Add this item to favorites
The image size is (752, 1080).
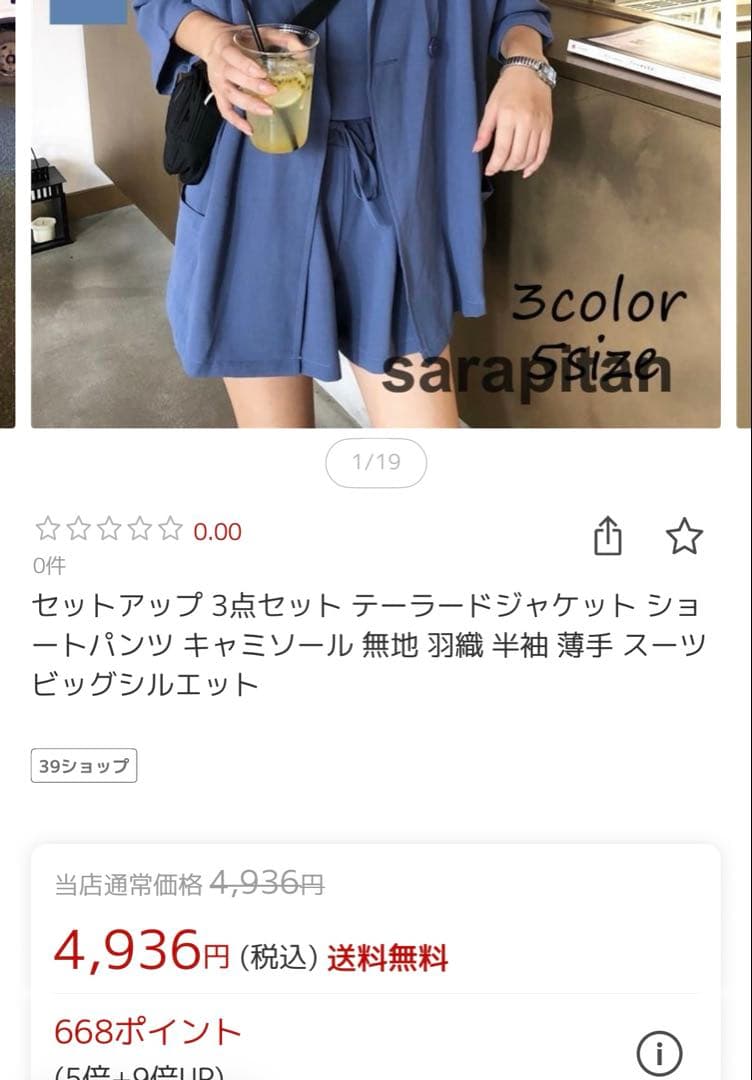click(x=685, y=537)
